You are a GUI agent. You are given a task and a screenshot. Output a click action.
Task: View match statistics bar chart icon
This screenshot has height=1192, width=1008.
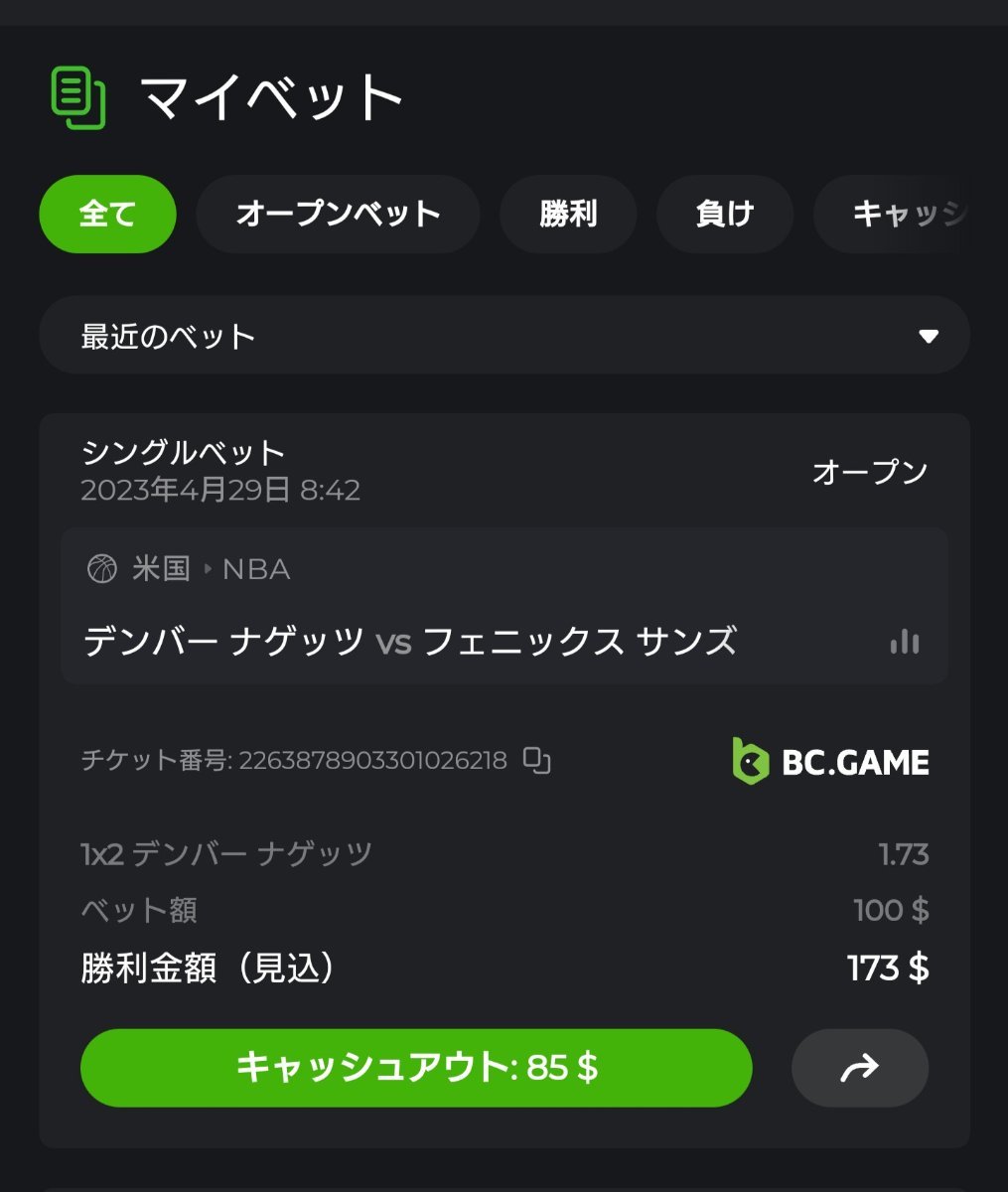[x=905, y=642]
